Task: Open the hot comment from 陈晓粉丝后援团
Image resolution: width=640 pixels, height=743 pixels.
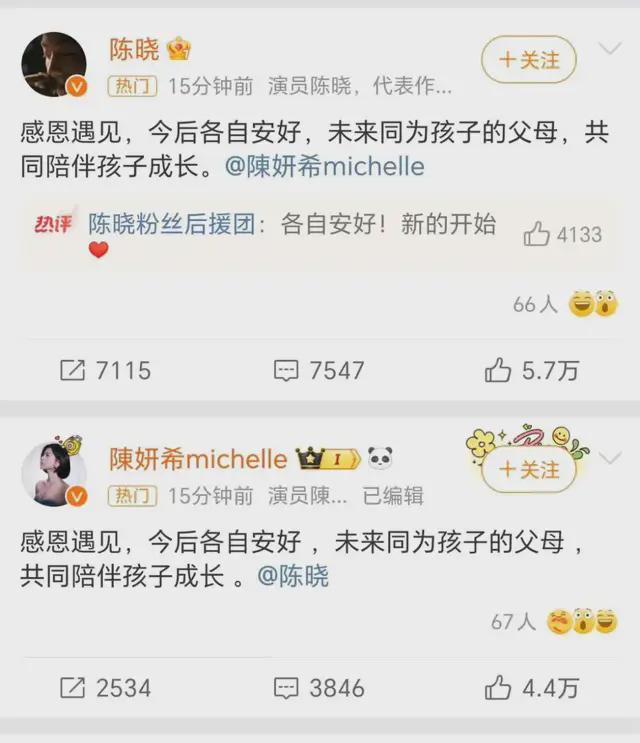Action: [290, 225]
